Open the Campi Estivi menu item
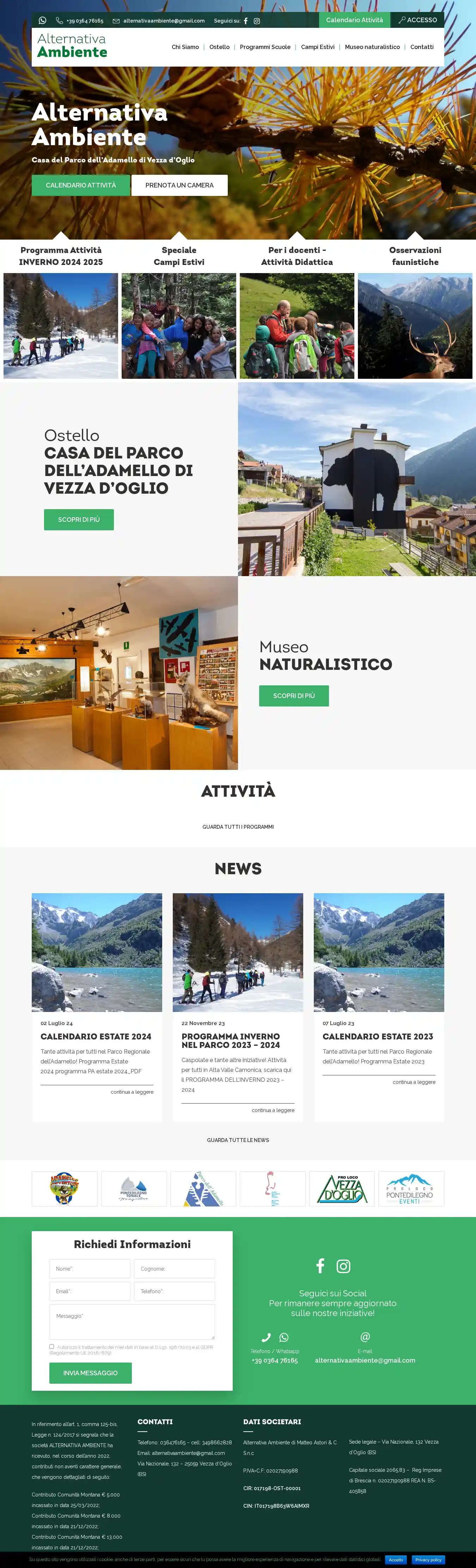 pos(318,47)
